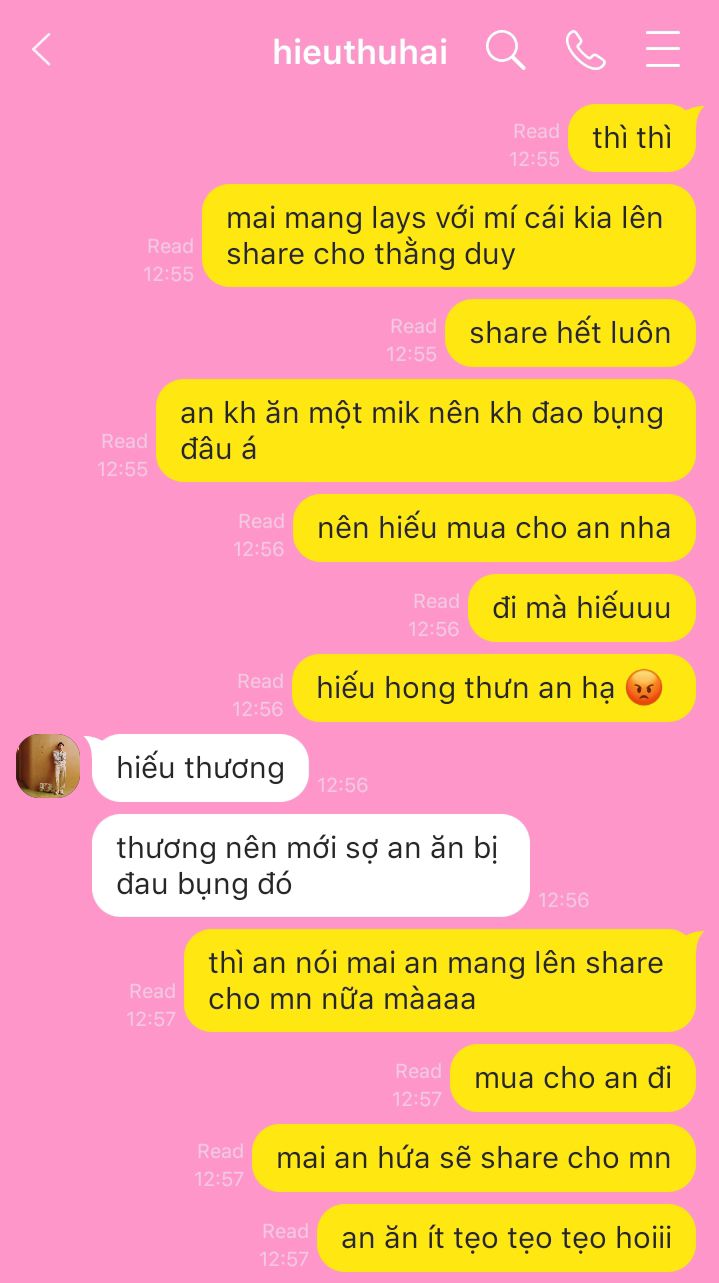Search within this conversation
Viewport: 719px width, 1283px height.
pos(505,50)
